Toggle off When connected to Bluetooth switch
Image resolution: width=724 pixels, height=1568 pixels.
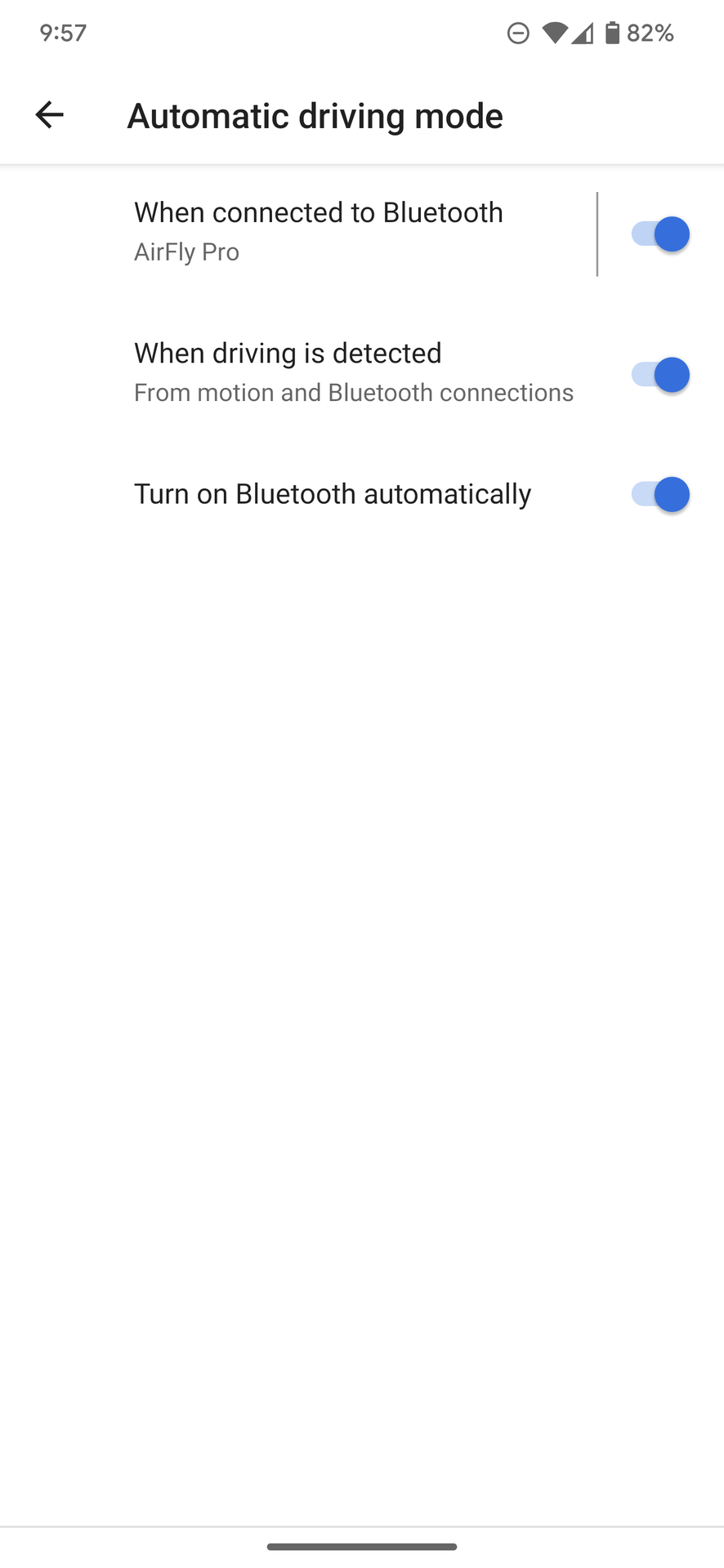click(660, 234)
